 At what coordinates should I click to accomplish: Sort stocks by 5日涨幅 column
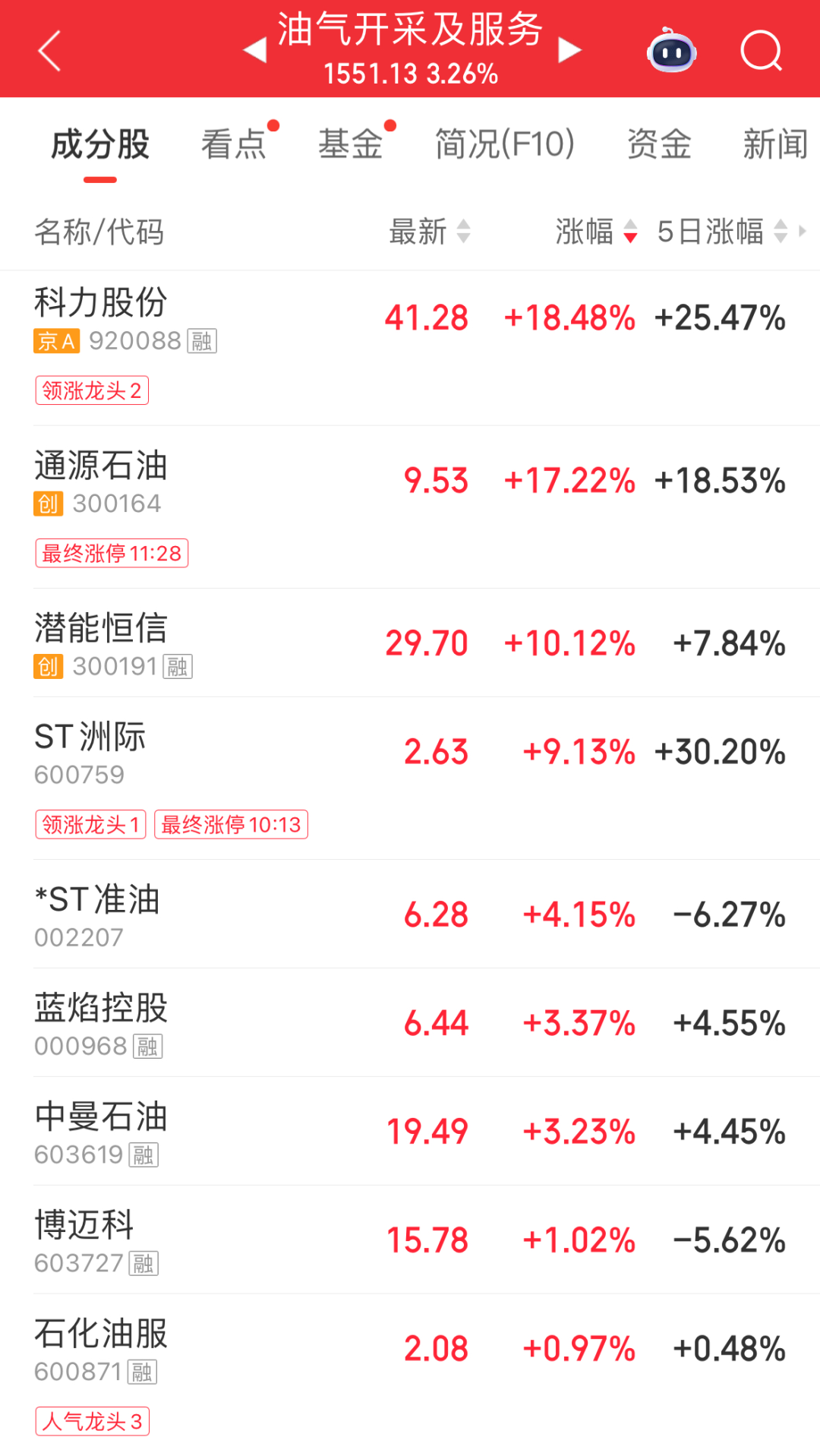click(723, 232)
